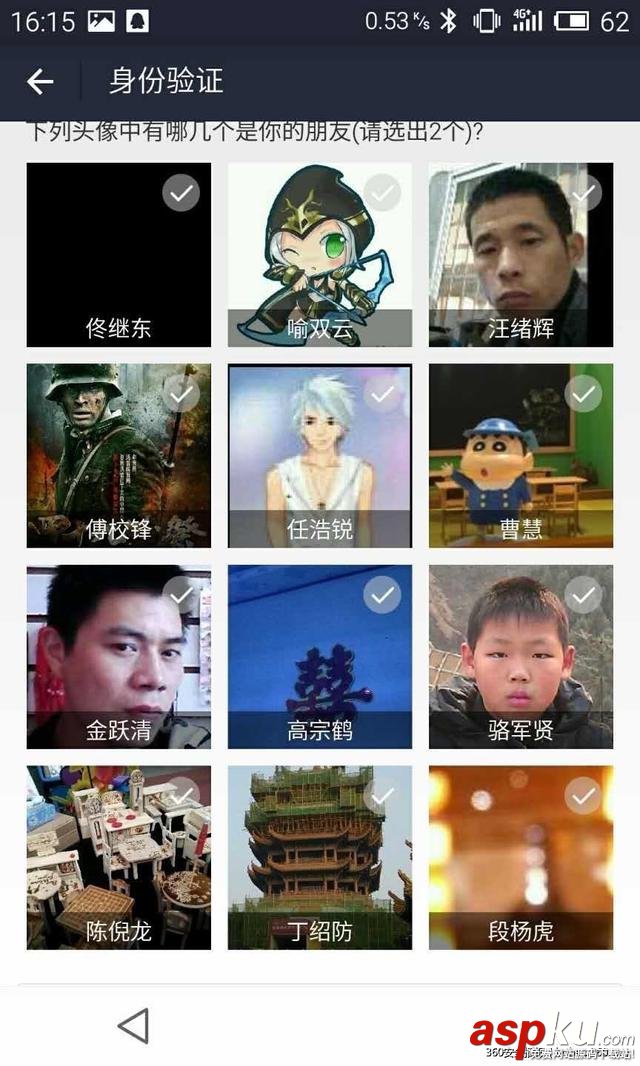640x1066 pixels.
Task: Go back from the 身份验证 screen
Action: point(40,82)
